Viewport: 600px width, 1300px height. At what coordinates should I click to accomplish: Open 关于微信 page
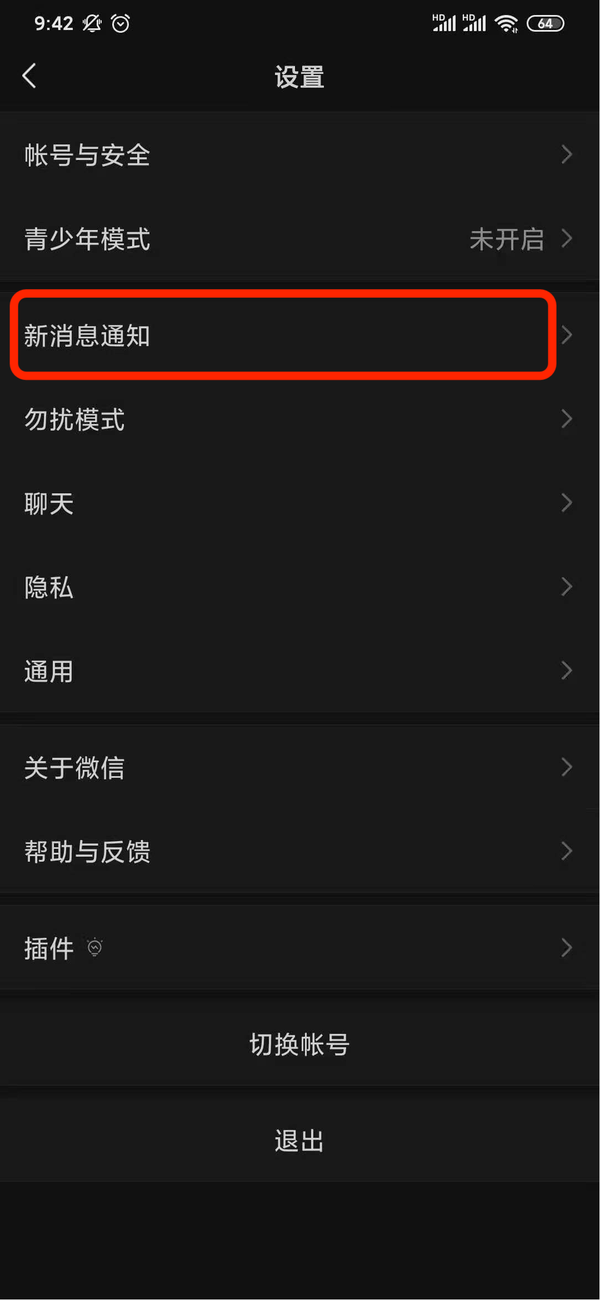tap(300, 768)
